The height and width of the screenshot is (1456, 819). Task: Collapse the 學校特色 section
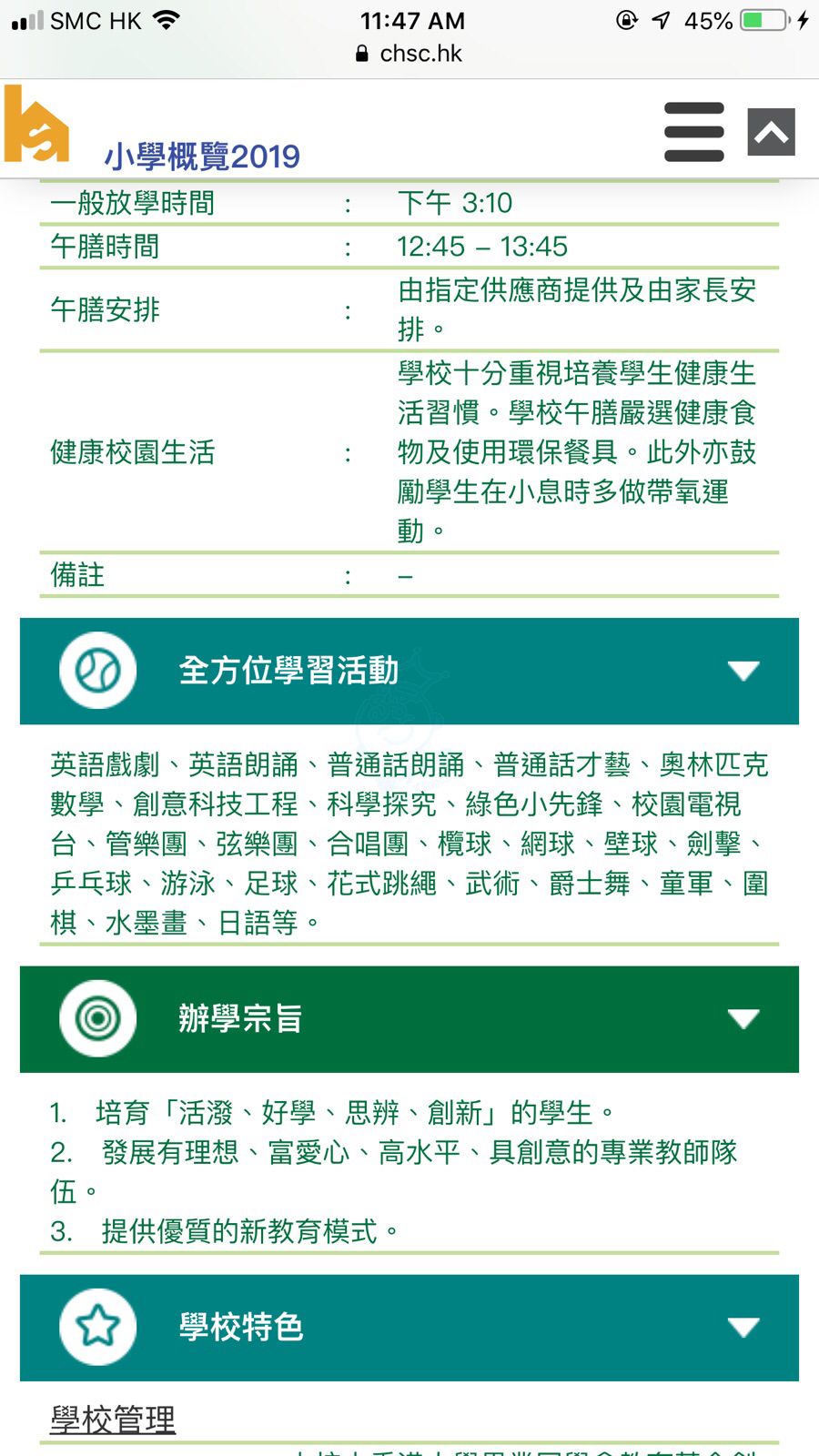(x=743, y=1328)
